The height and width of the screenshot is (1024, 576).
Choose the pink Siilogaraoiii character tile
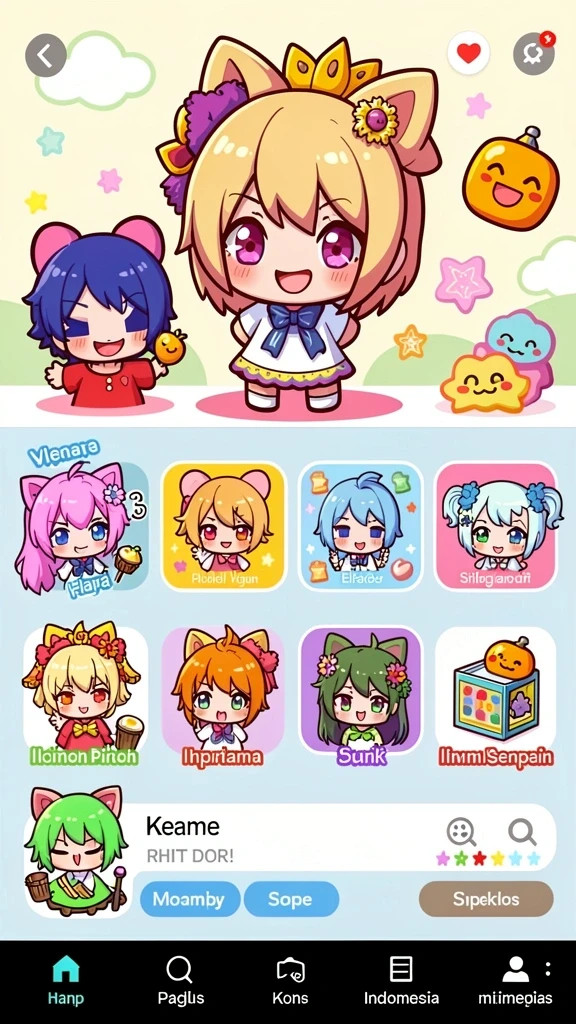click(x=498, y=526)
